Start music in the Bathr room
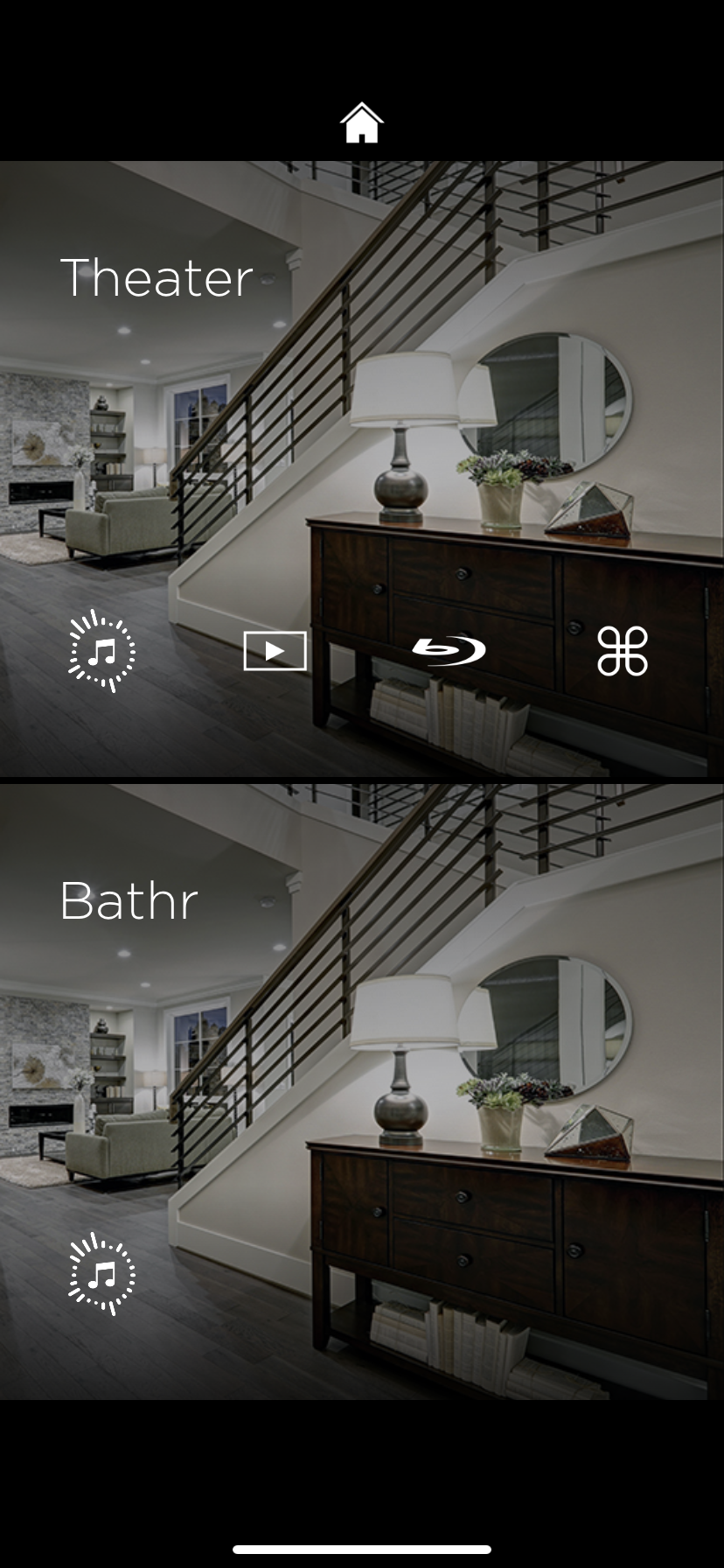 point(102,1274)
